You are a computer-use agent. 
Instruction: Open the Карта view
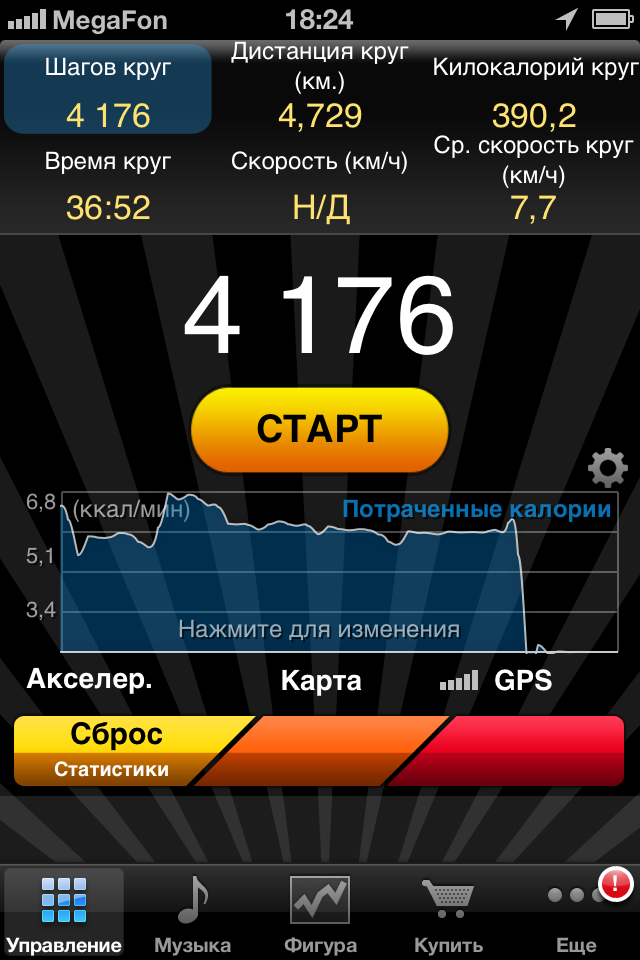coord(321,682)
